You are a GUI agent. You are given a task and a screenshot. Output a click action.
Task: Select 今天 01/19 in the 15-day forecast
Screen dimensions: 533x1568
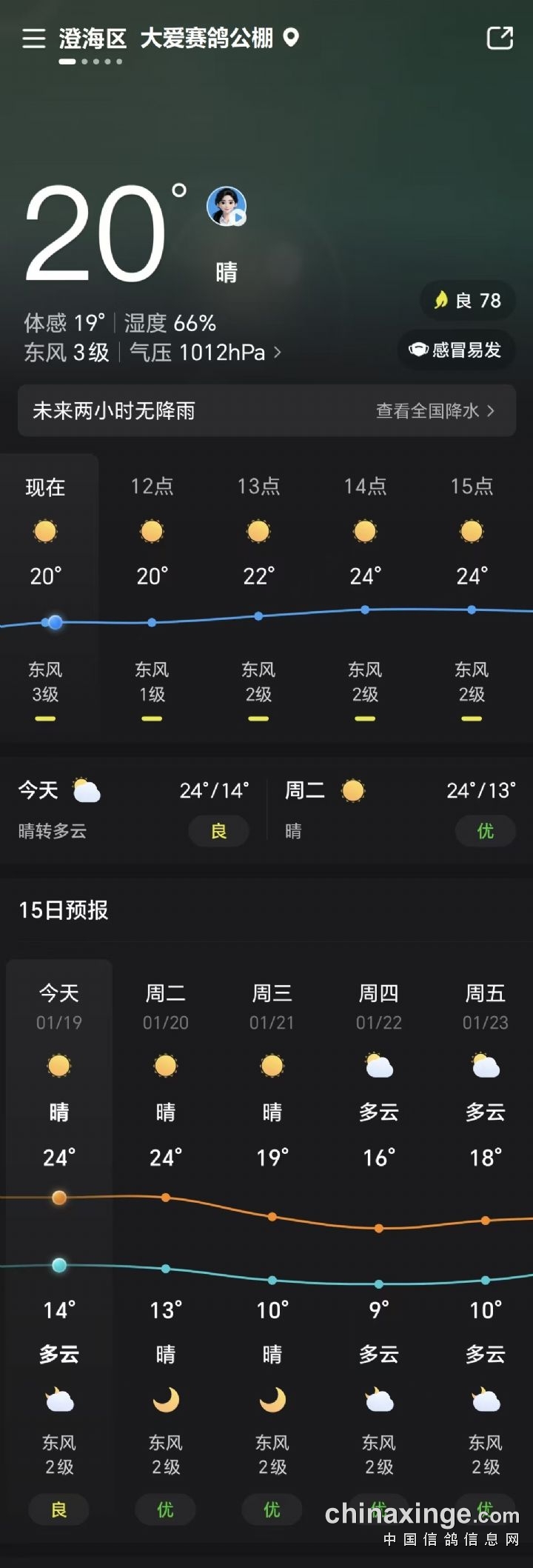coord(59,1006)
